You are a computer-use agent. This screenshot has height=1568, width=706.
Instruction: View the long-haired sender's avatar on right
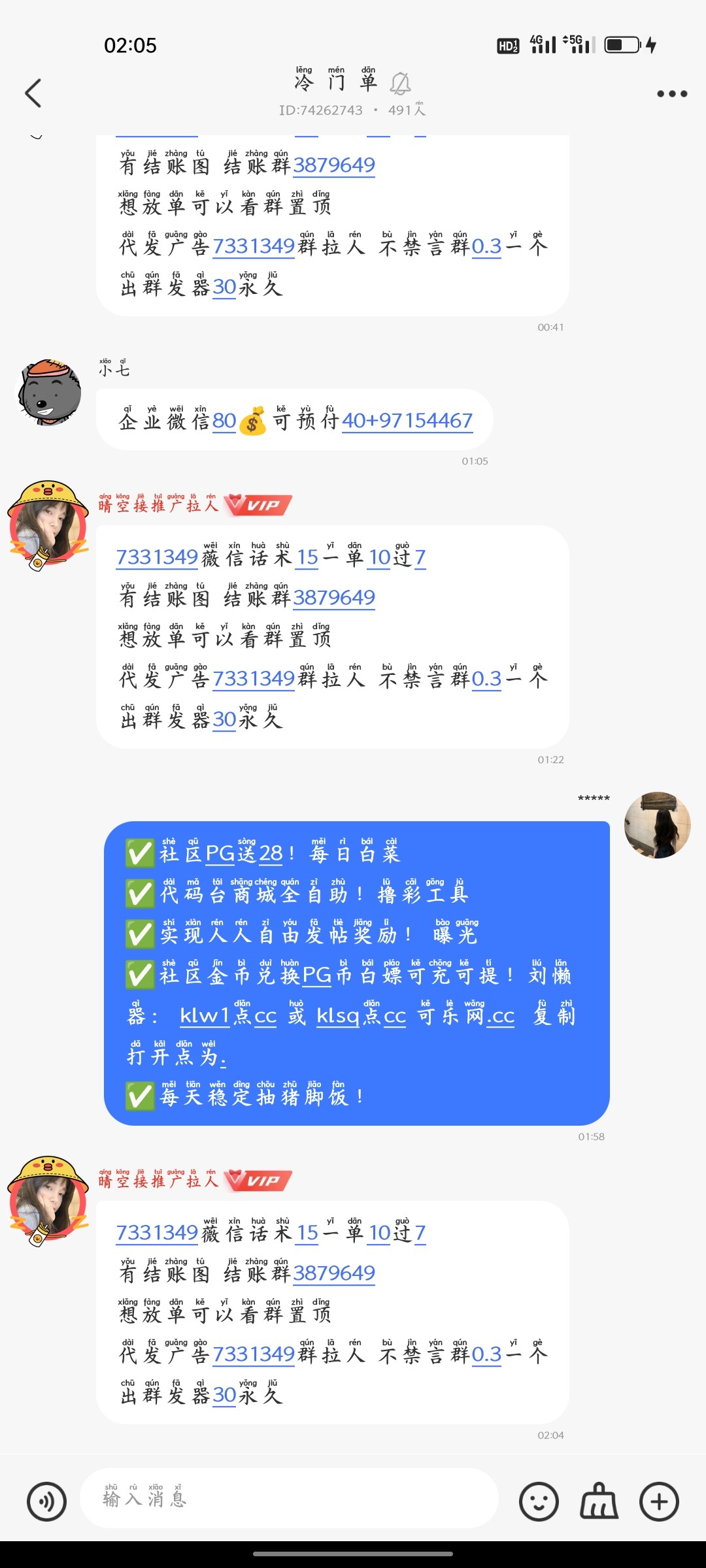[657, 825]
